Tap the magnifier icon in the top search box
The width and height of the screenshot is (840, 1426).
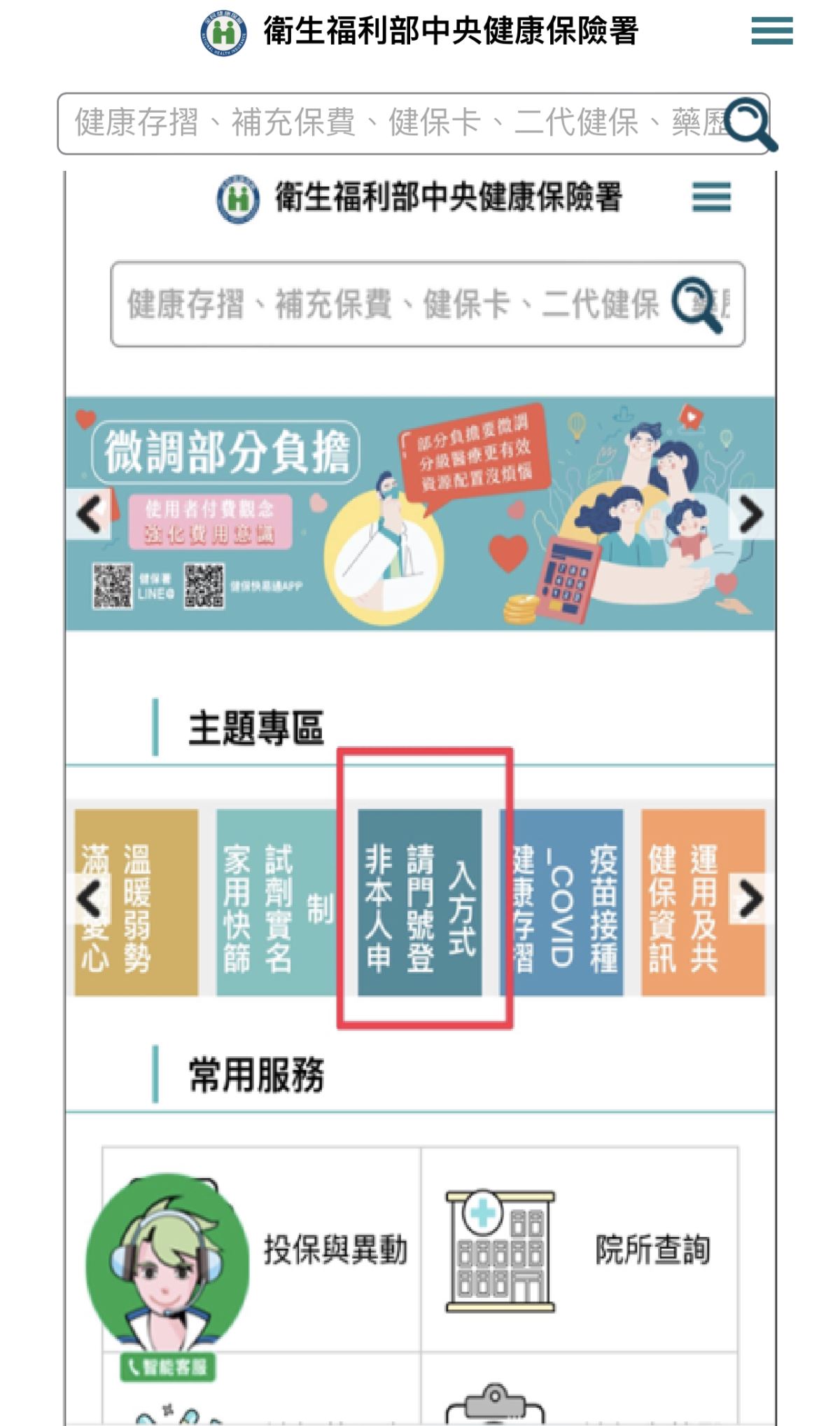750,124
